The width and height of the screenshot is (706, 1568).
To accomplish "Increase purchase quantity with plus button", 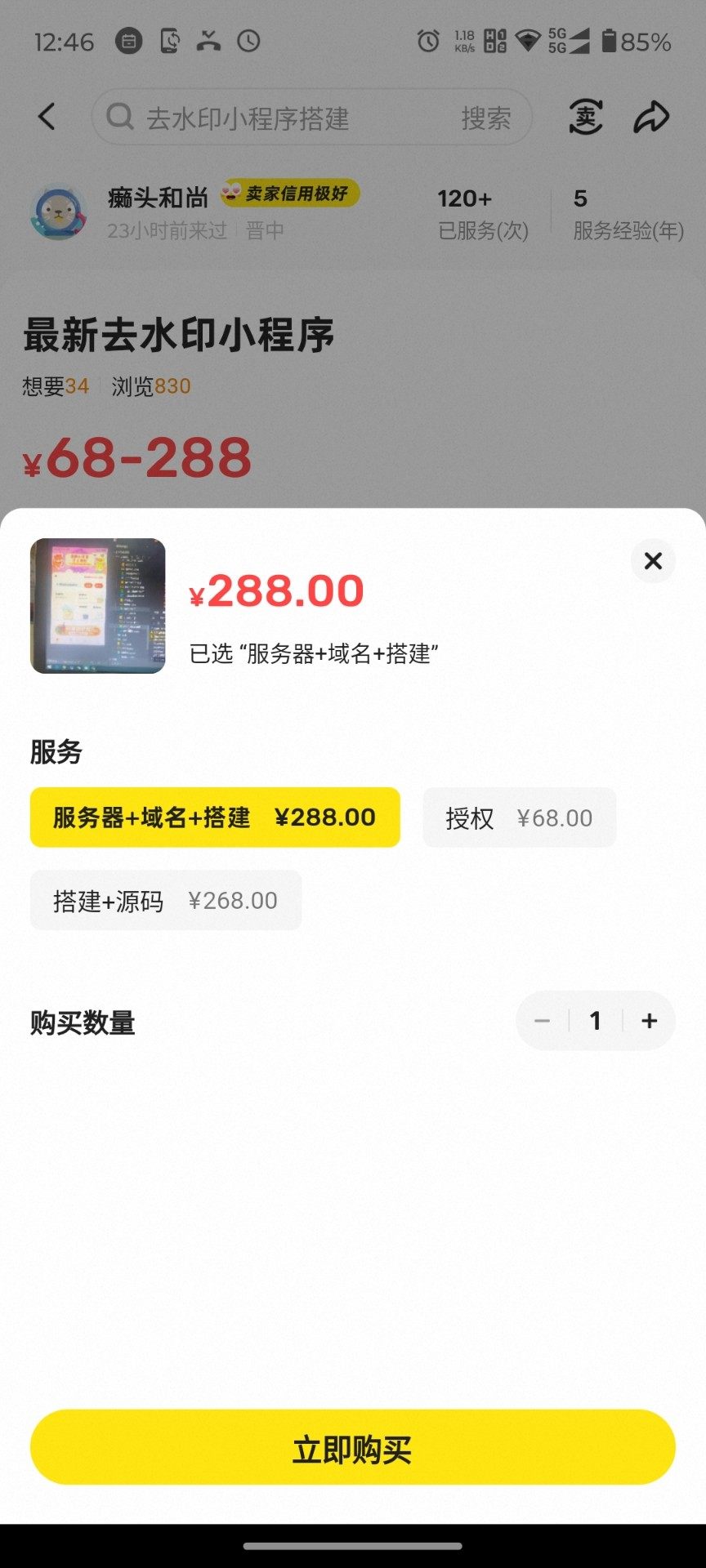I will tap(650, 1021).
